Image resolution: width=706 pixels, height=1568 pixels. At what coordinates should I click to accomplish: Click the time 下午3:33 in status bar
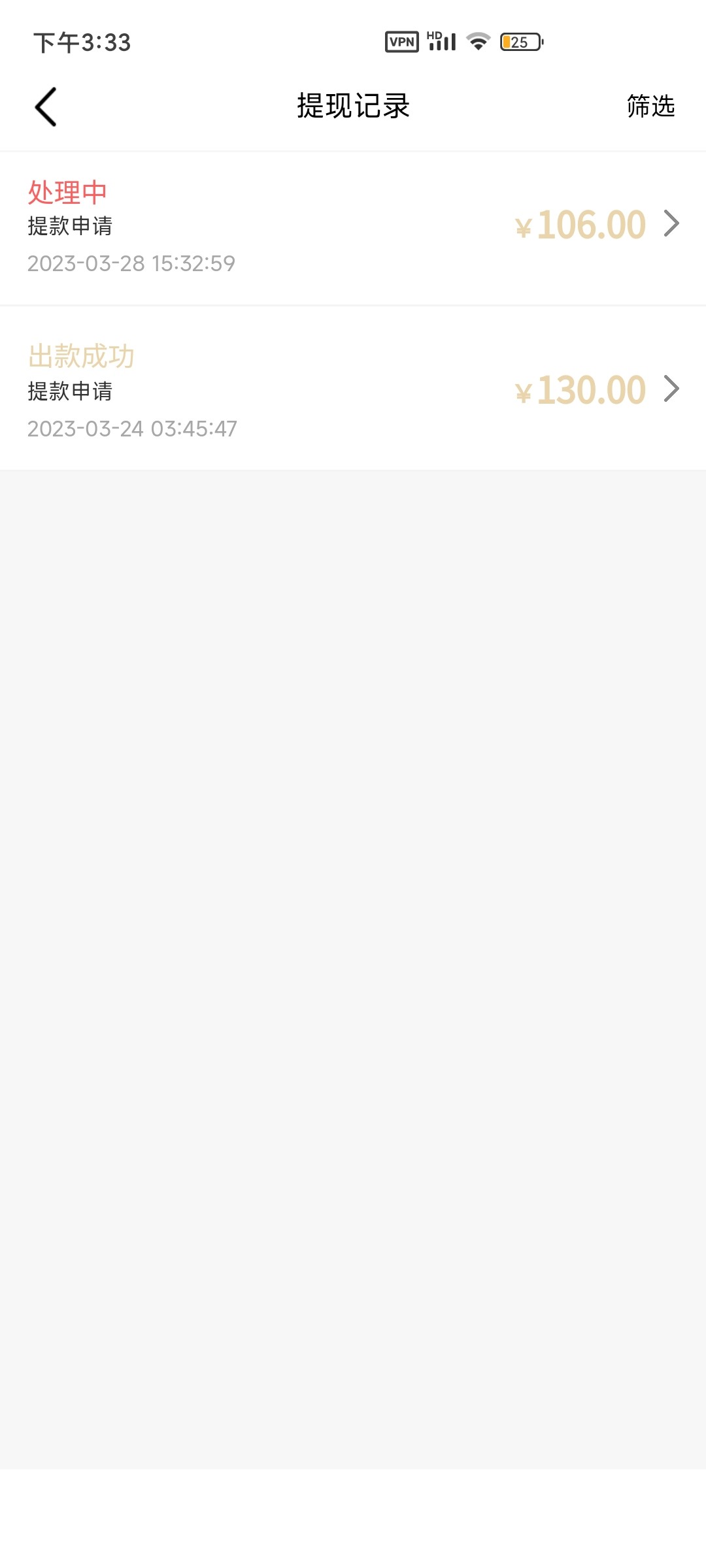tap(80, 41)
